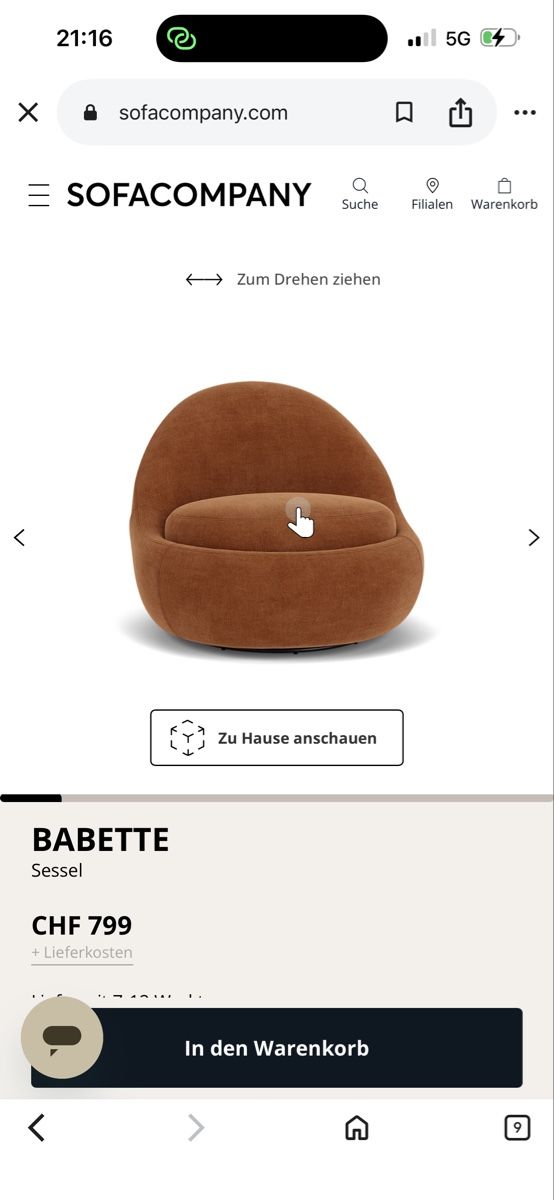Show the previous product image

tap(19, 537)
